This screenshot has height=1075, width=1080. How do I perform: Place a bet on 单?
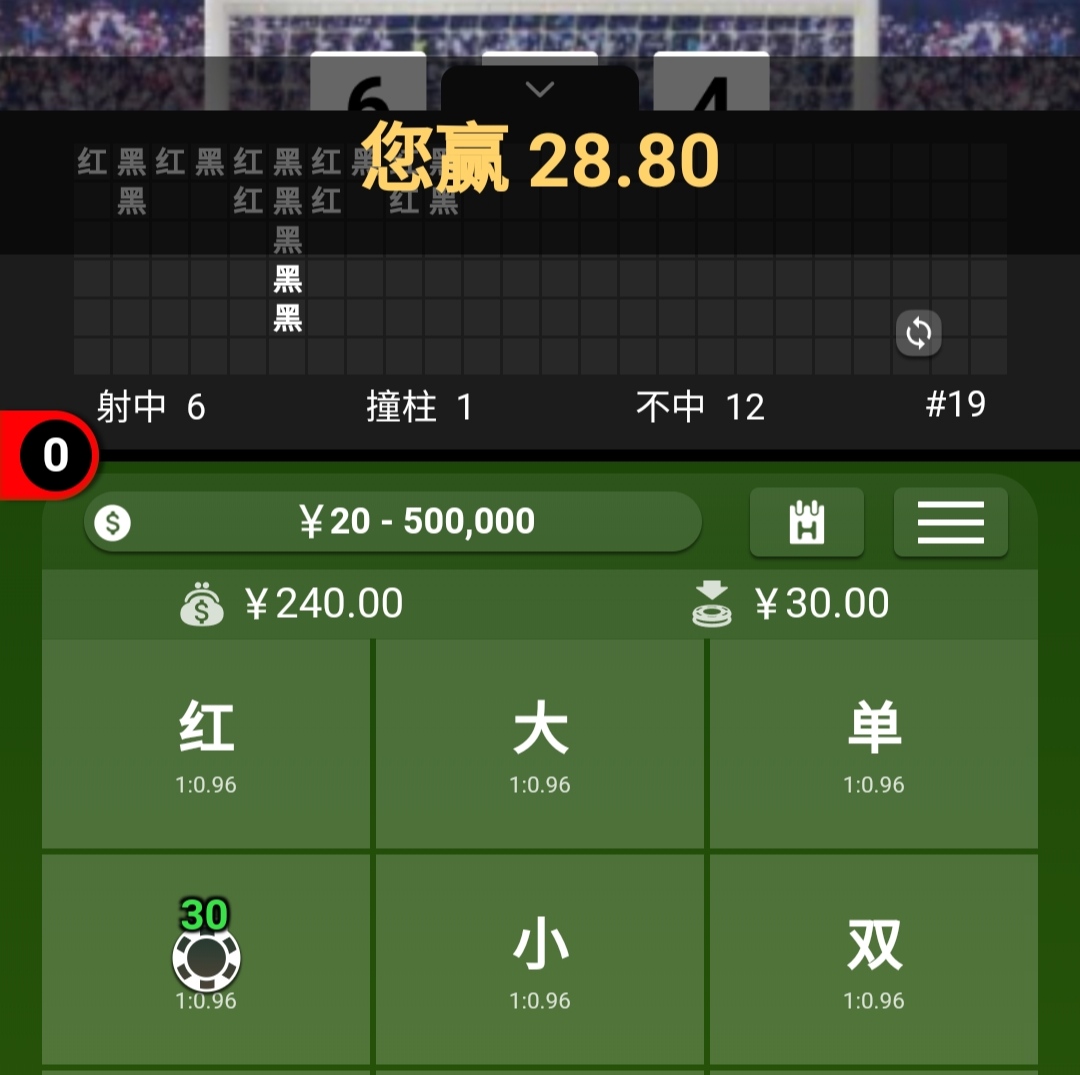tap(874, 744)
